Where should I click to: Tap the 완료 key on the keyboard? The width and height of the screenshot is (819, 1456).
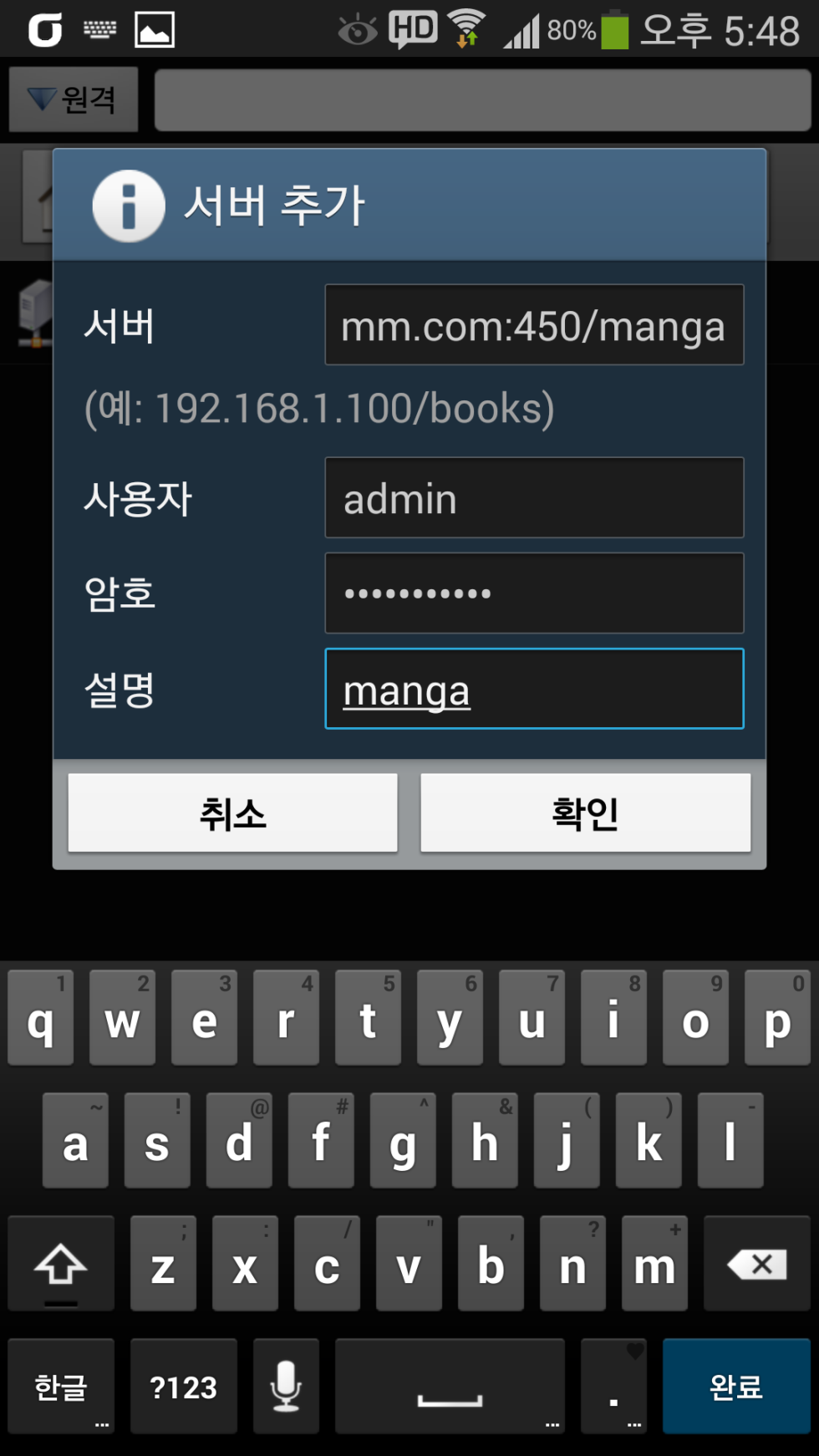pos(735,1387)
